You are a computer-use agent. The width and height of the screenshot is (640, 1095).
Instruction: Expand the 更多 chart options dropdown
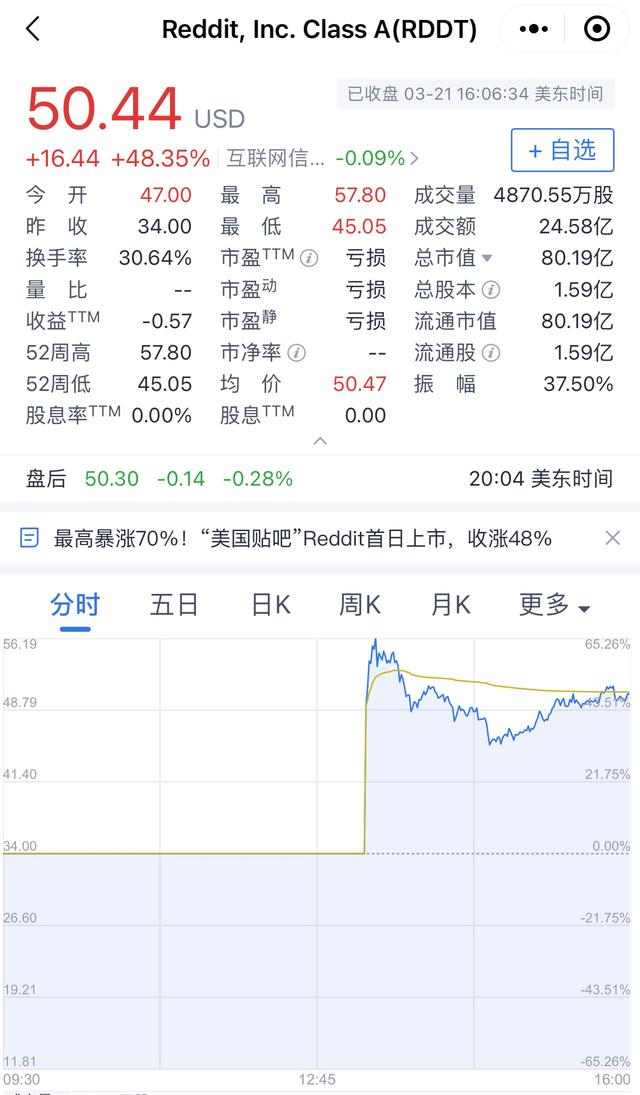click(x=555, y=605)
